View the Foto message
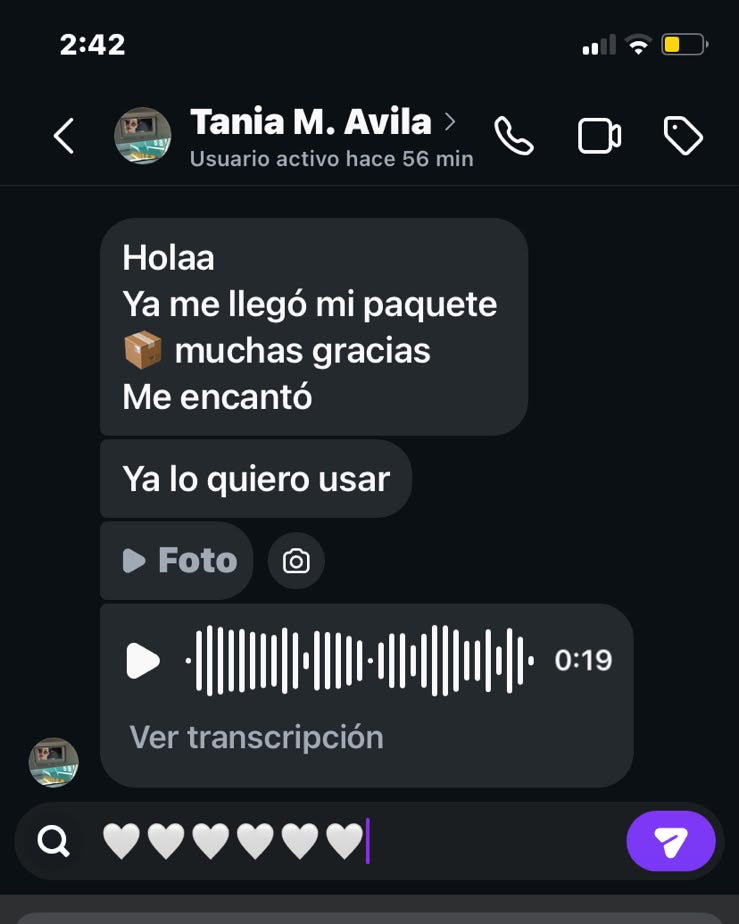This screenshot has height=924, width=739. pyautogui.click(x=177, y=560)
